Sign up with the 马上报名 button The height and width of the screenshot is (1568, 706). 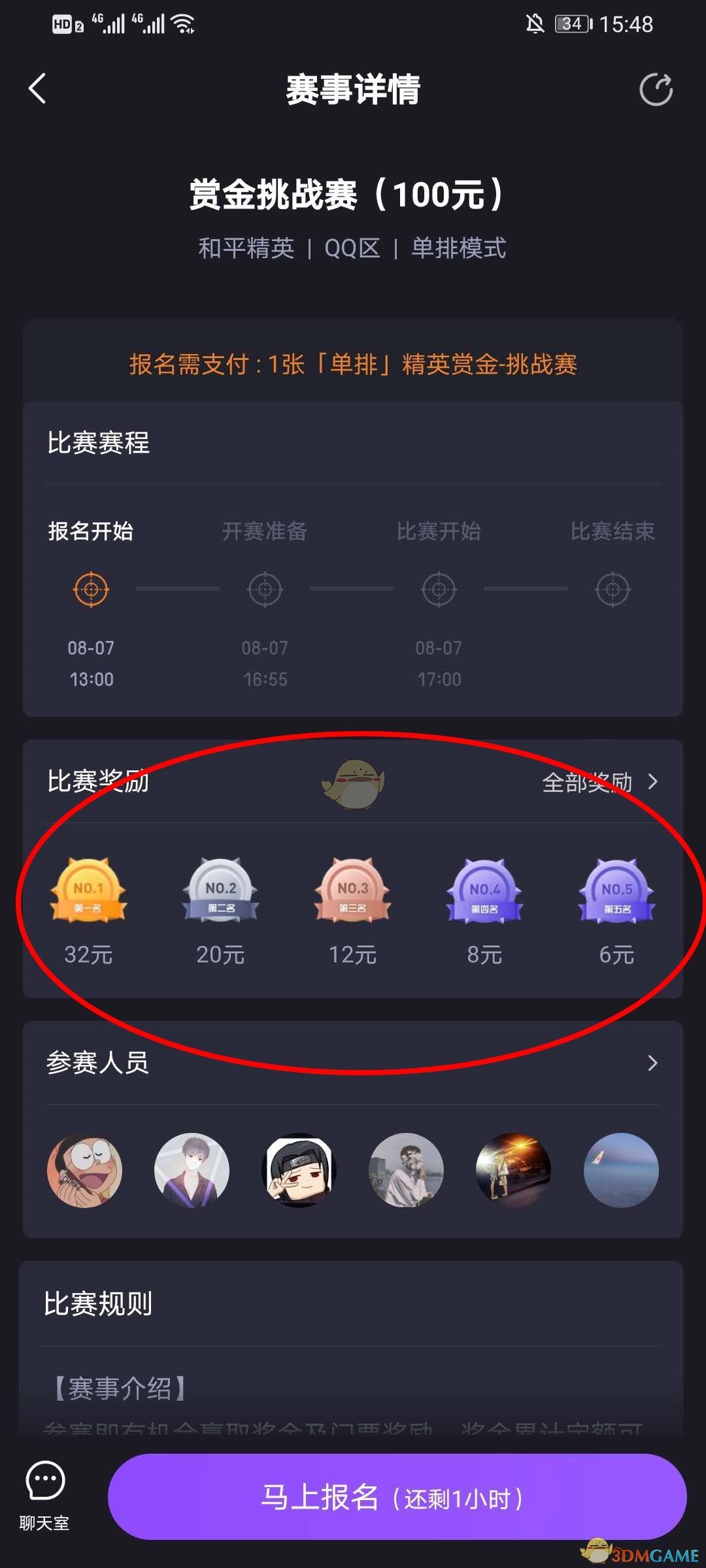point(397,1497)
